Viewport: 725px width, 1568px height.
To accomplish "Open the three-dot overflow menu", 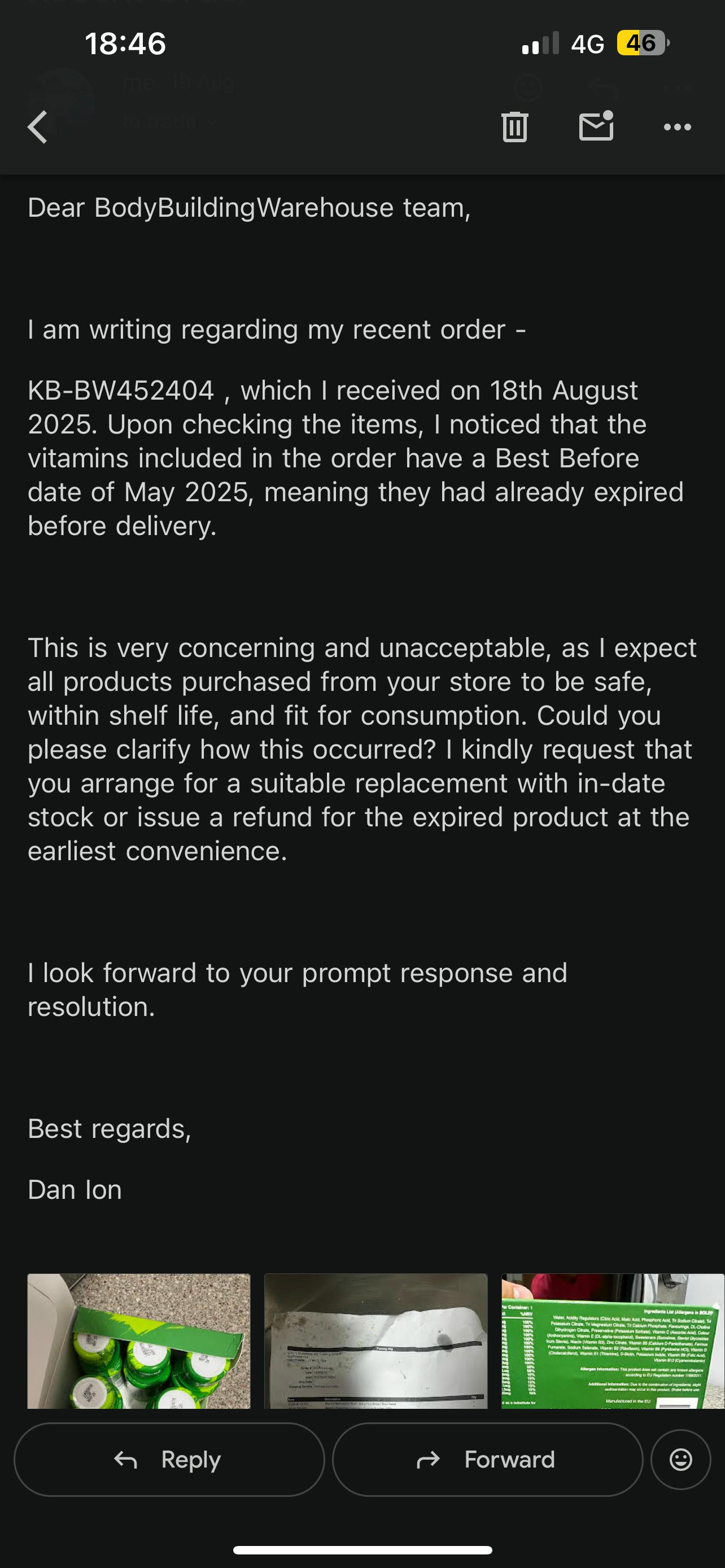I will (677, 126).
